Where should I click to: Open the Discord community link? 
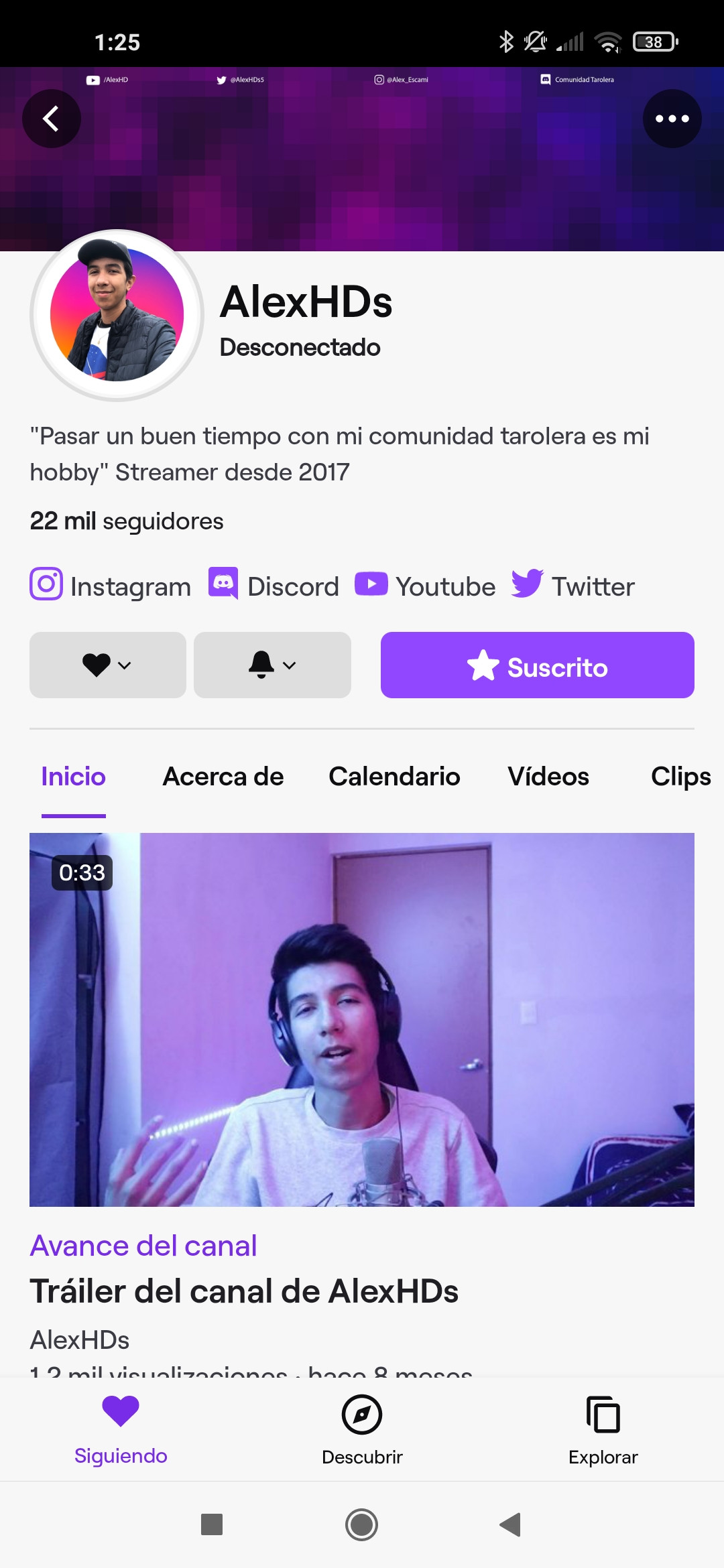coord(274,586)
